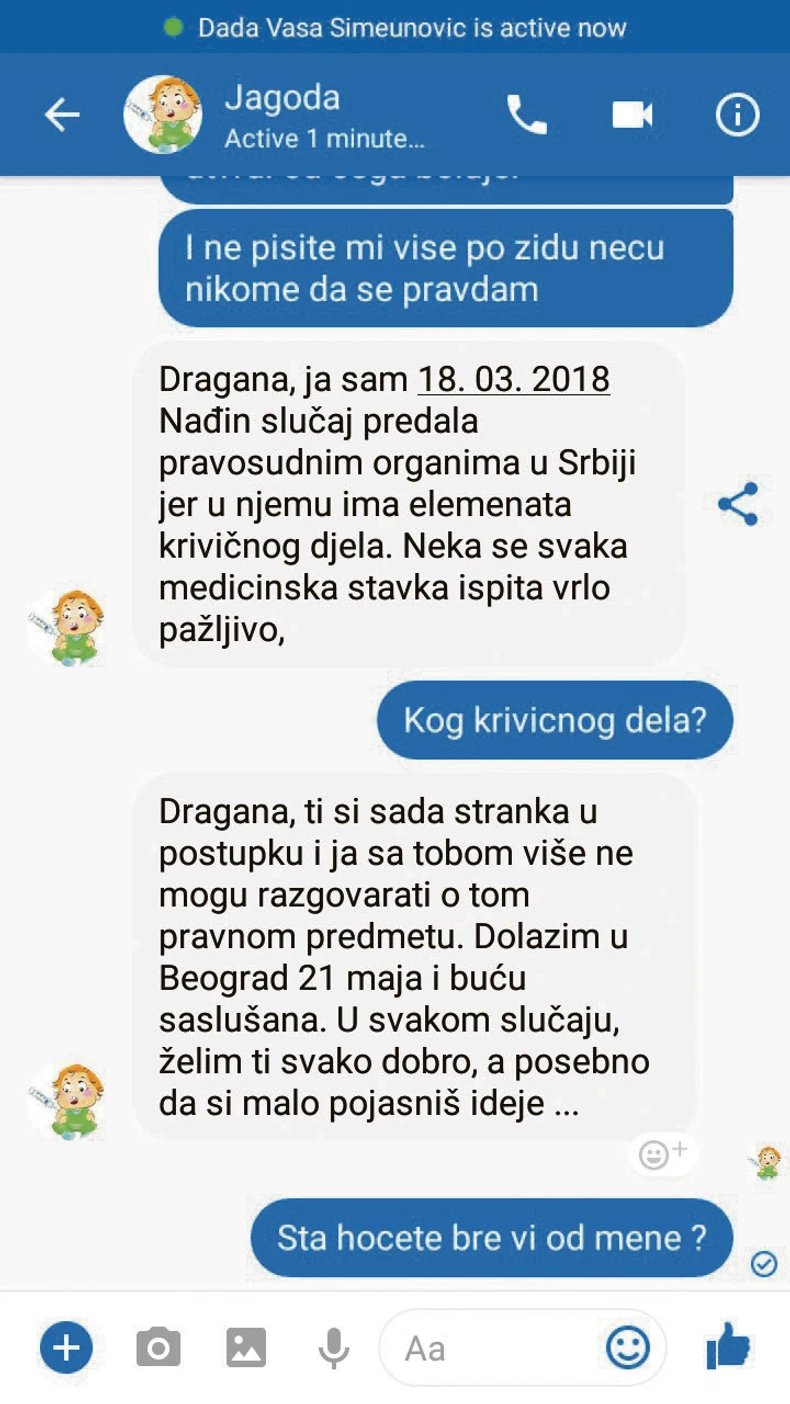Open more attachment options with plus
This screenshot has width=790, height=1404.
66,1349
